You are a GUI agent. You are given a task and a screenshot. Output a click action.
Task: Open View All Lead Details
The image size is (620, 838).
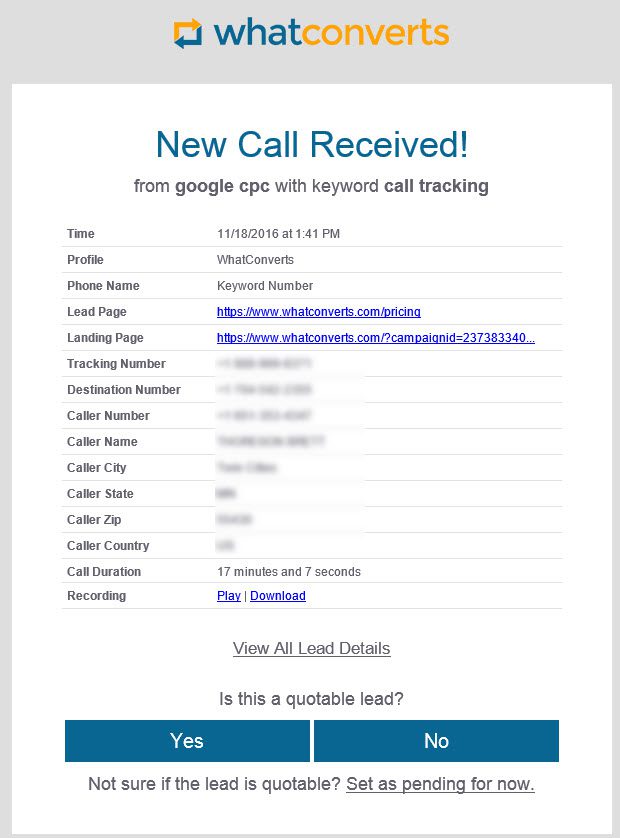click(x=311, y=648)
